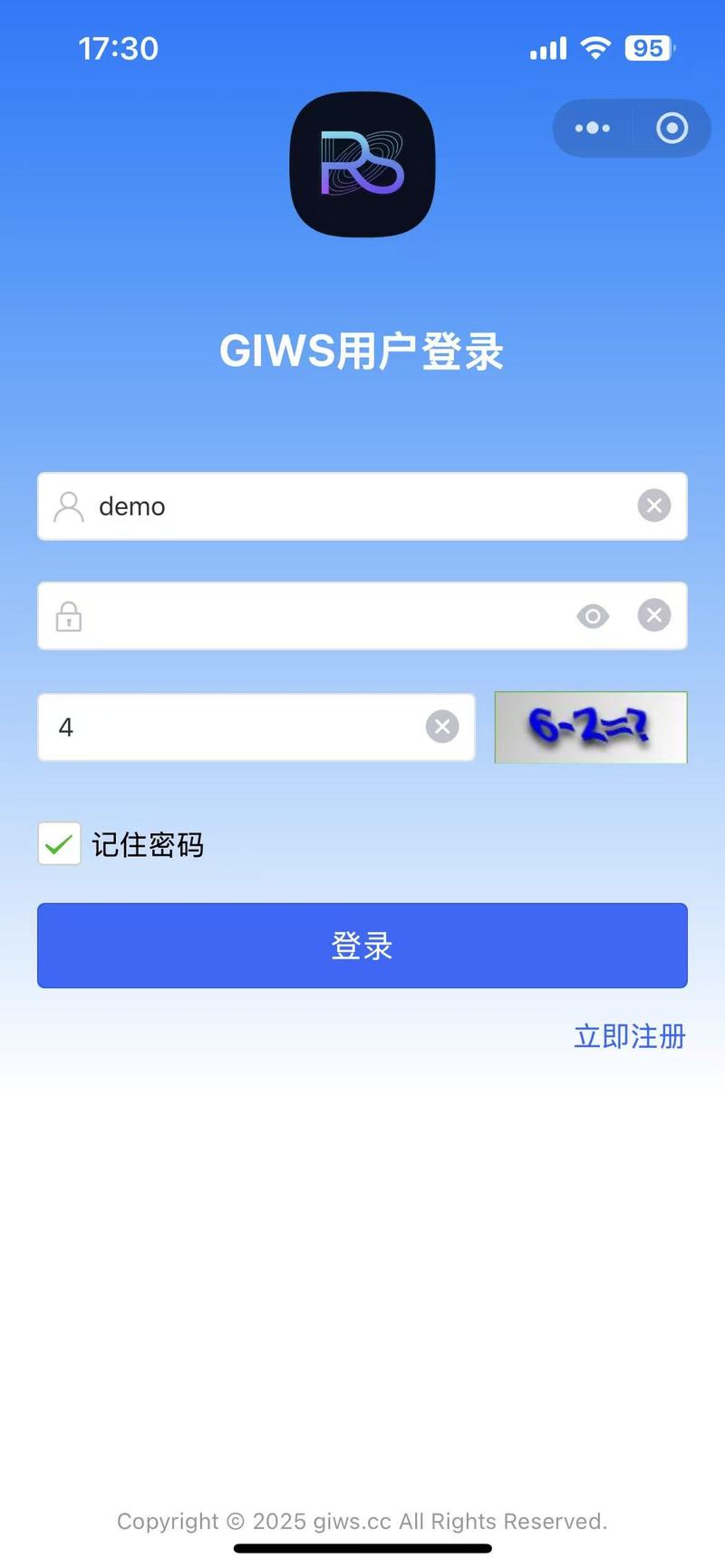
Task: Clear the captcha answer field
Action: point(442,726)
